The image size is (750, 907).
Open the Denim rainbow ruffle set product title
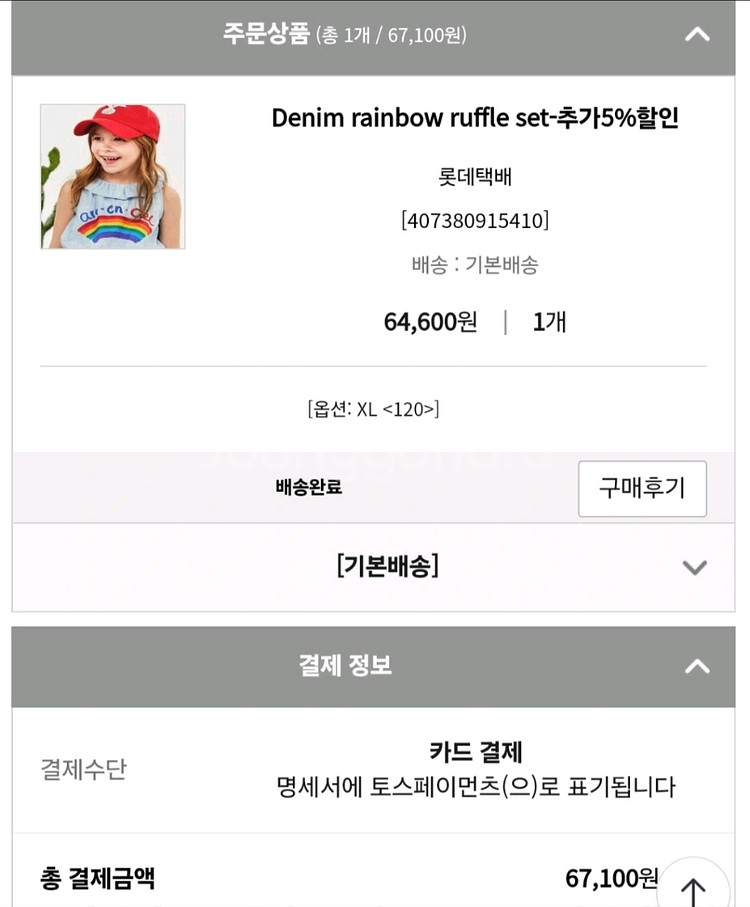475,118
